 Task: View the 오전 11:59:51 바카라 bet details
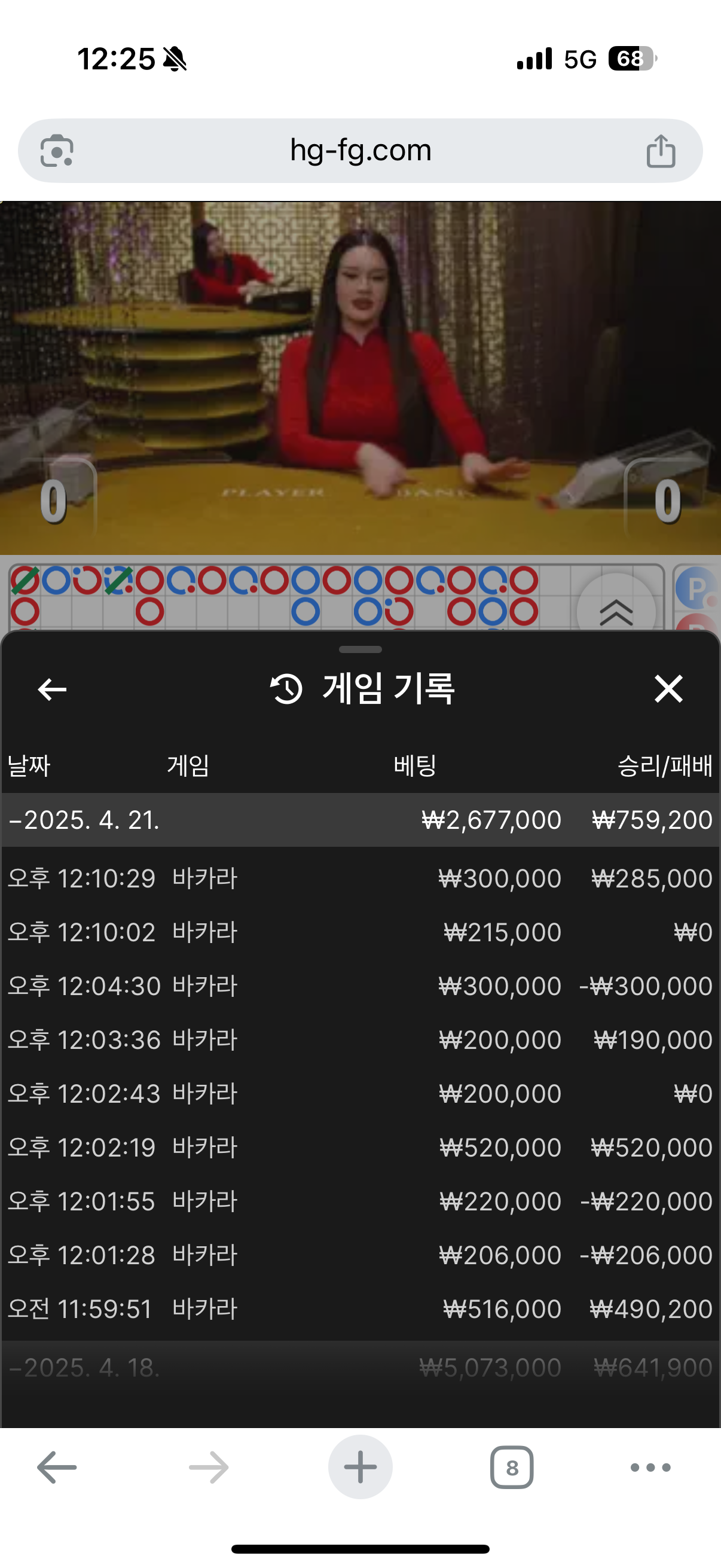[x=360, y=1308]
